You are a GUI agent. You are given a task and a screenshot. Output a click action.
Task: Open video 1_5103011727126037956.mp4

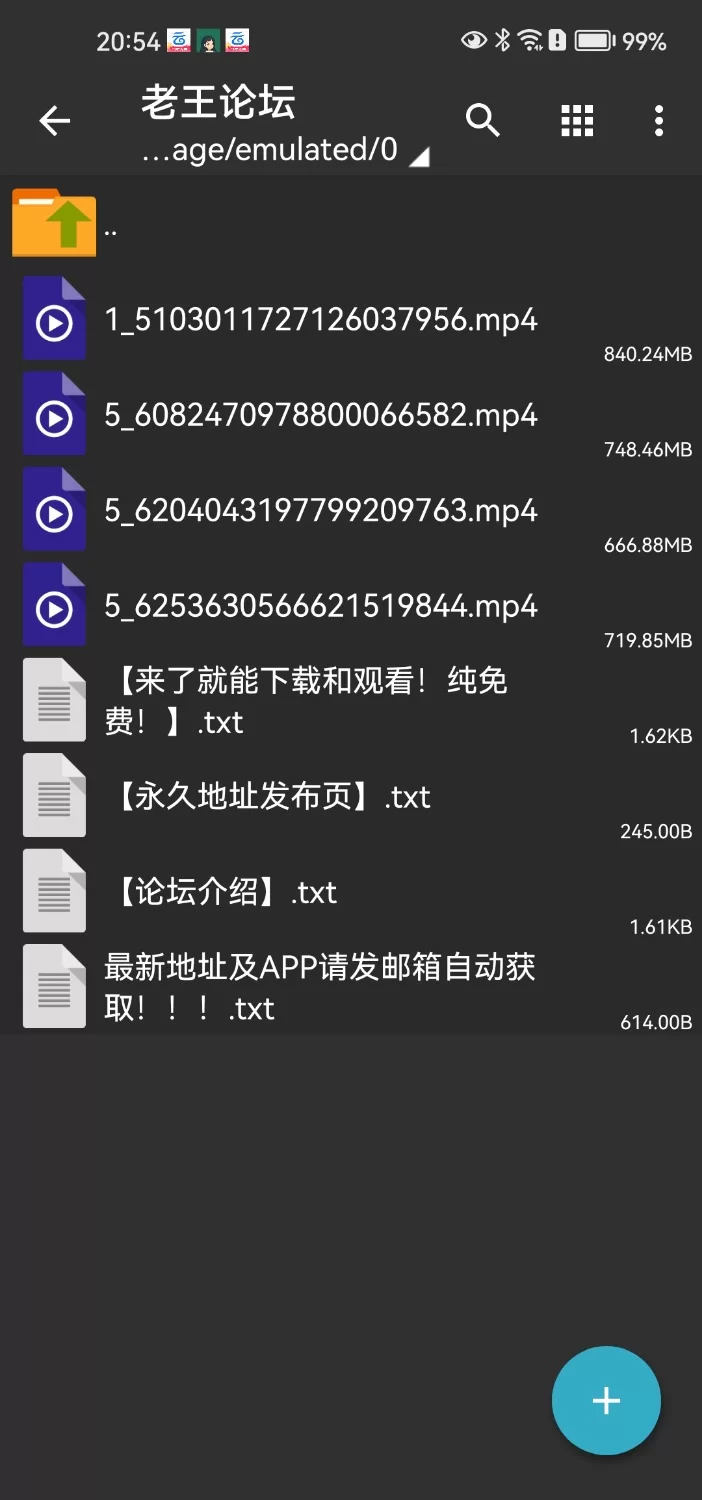[x=320, y=320]
